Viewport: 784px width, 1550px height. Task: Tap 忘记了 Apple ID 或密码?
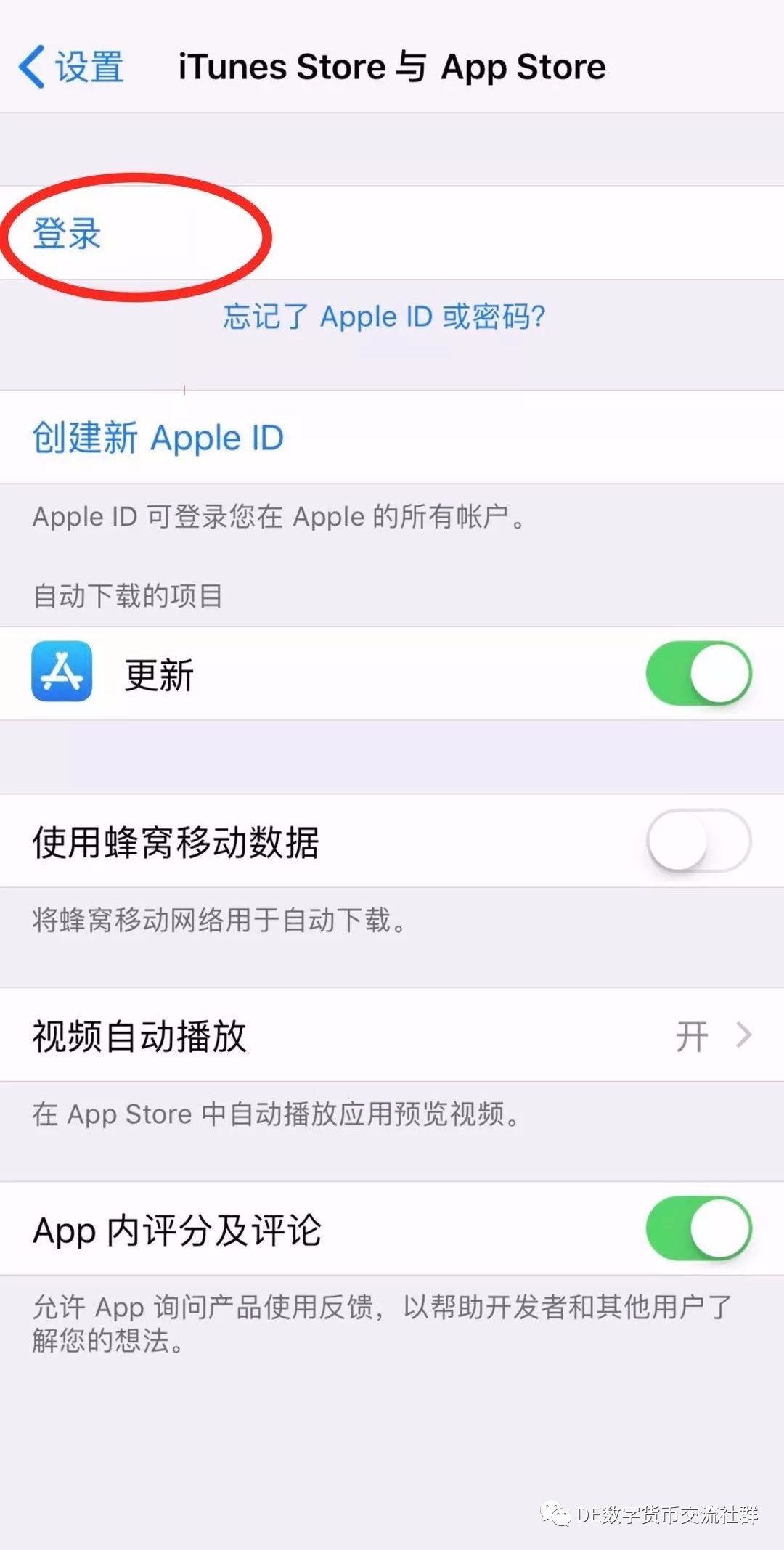tap(383, 317)
